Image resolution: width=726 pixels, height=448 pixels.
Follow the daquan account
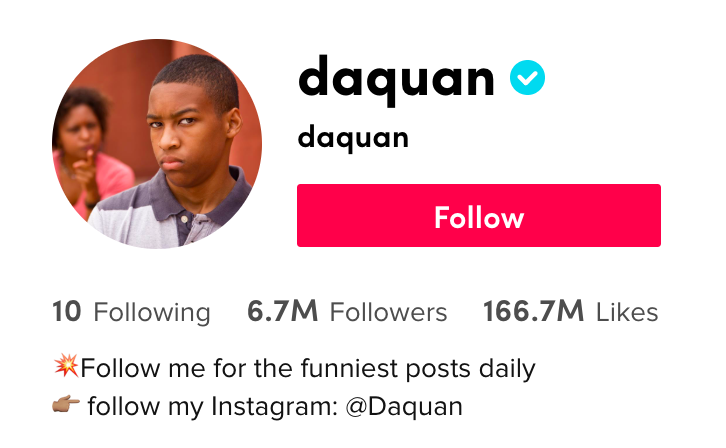[x=478, y=216]
